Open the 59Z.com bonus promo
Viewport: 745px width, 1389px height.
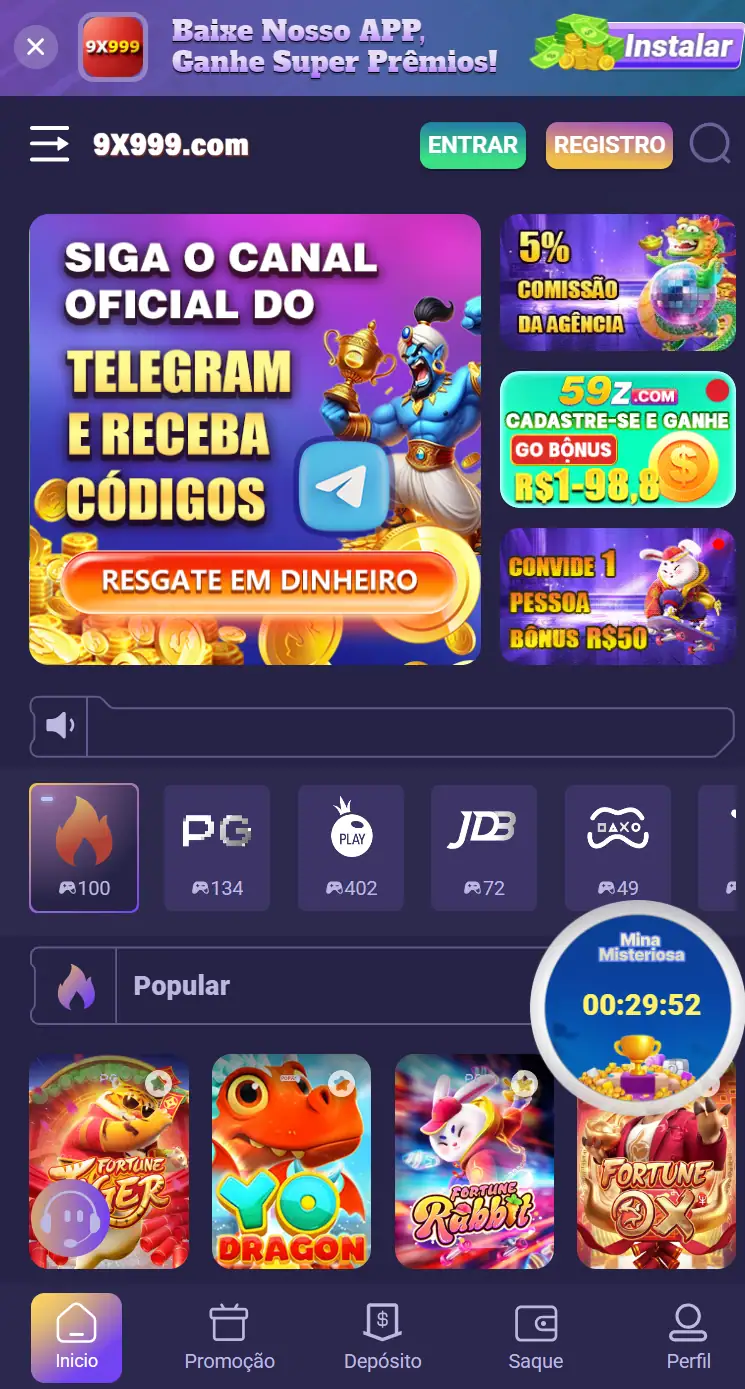click(x=617, y=440)
